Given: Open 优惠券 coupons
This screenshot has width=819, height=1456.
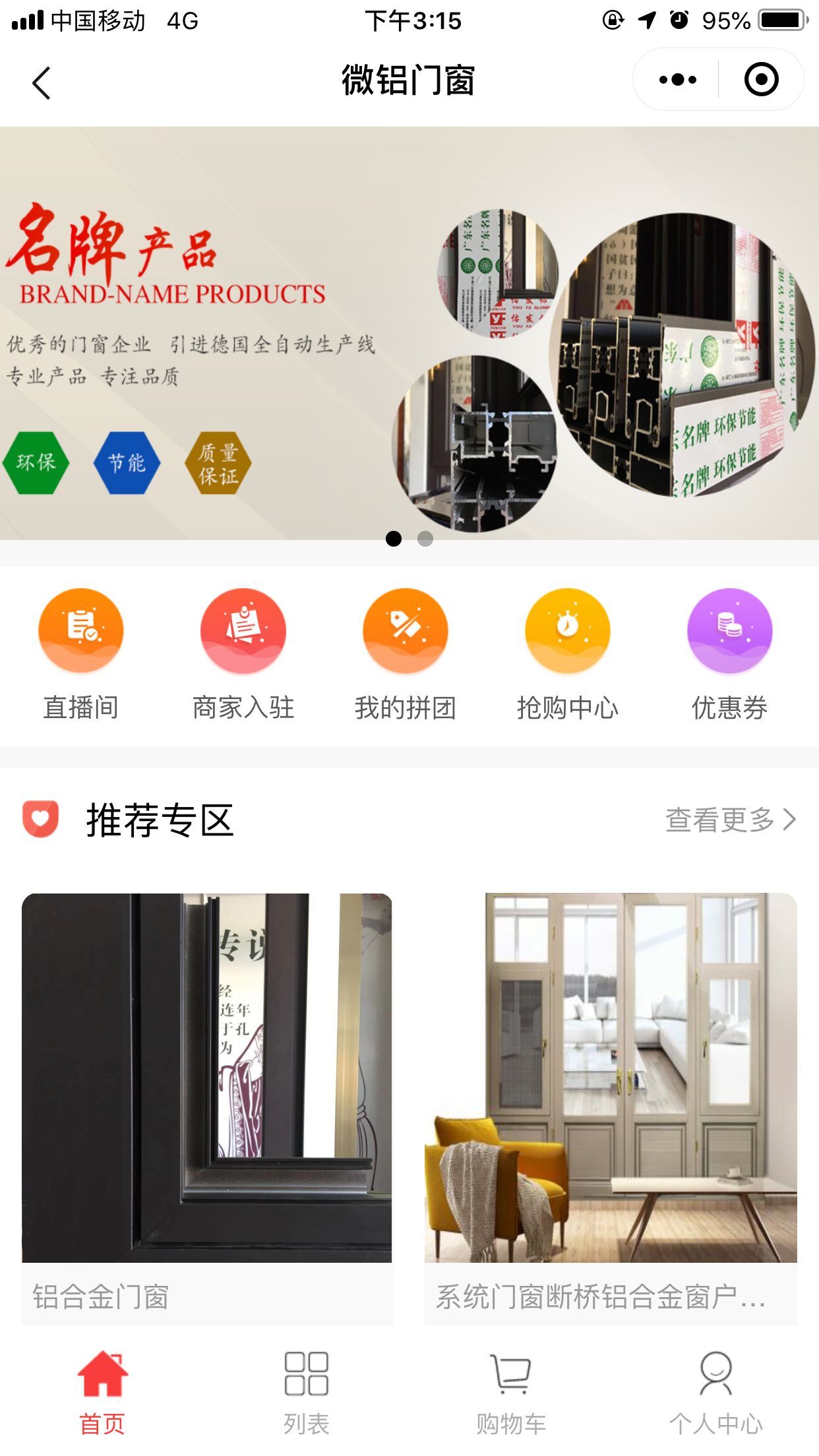Looking at the screenshot, I should point(729,653).
